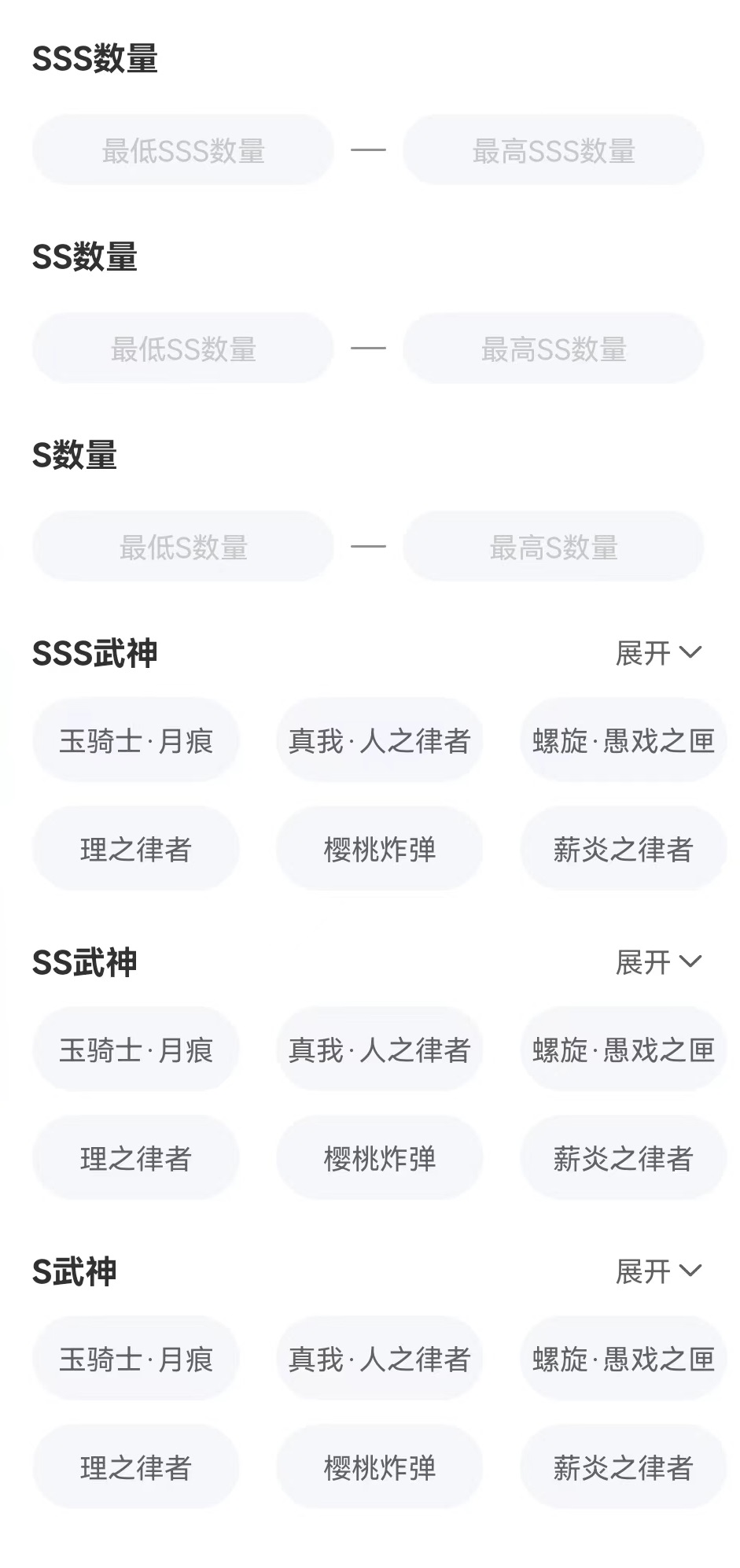Choose 樱桃炸弹 under S武神

point(379,1468)
